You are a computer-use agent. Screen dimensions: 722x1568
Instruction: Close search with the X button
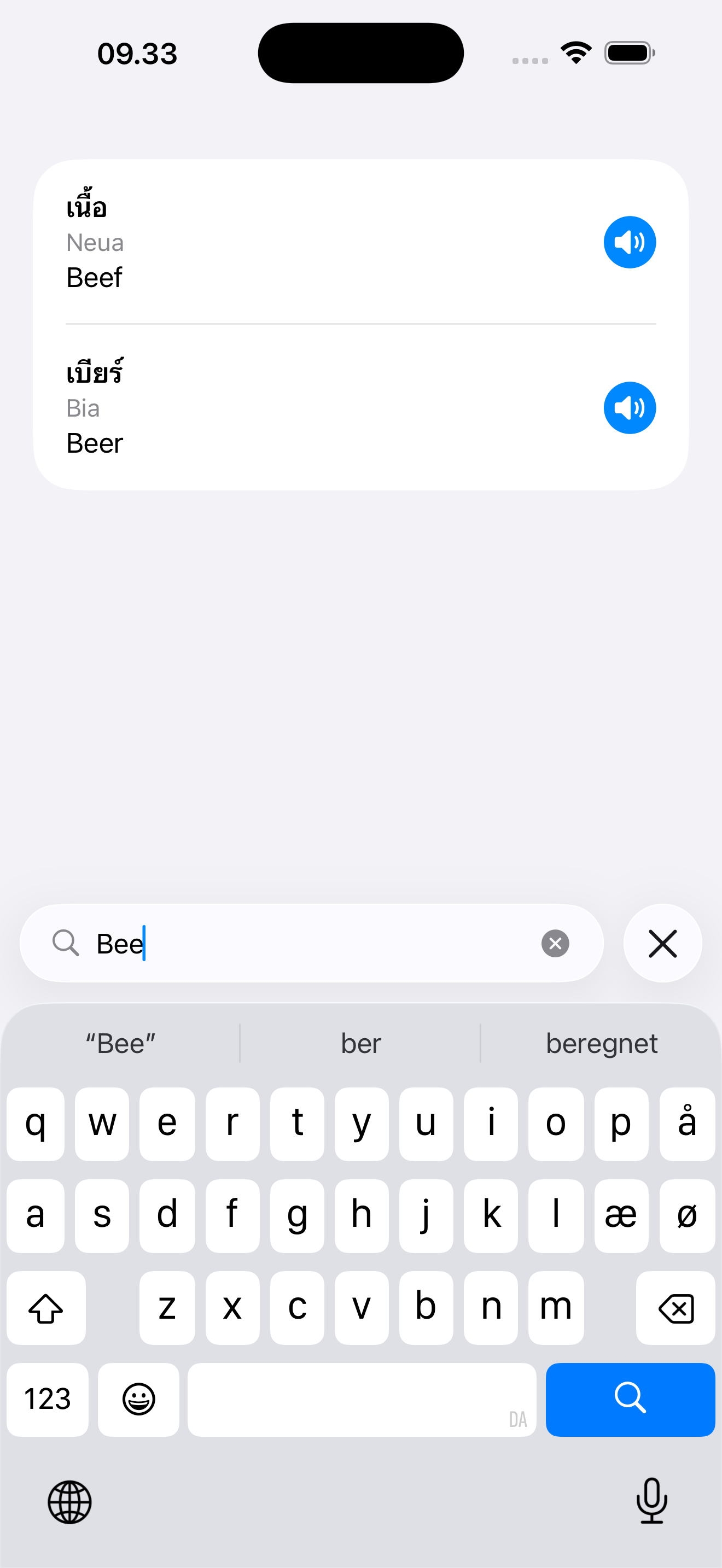[x=662, y=943]
